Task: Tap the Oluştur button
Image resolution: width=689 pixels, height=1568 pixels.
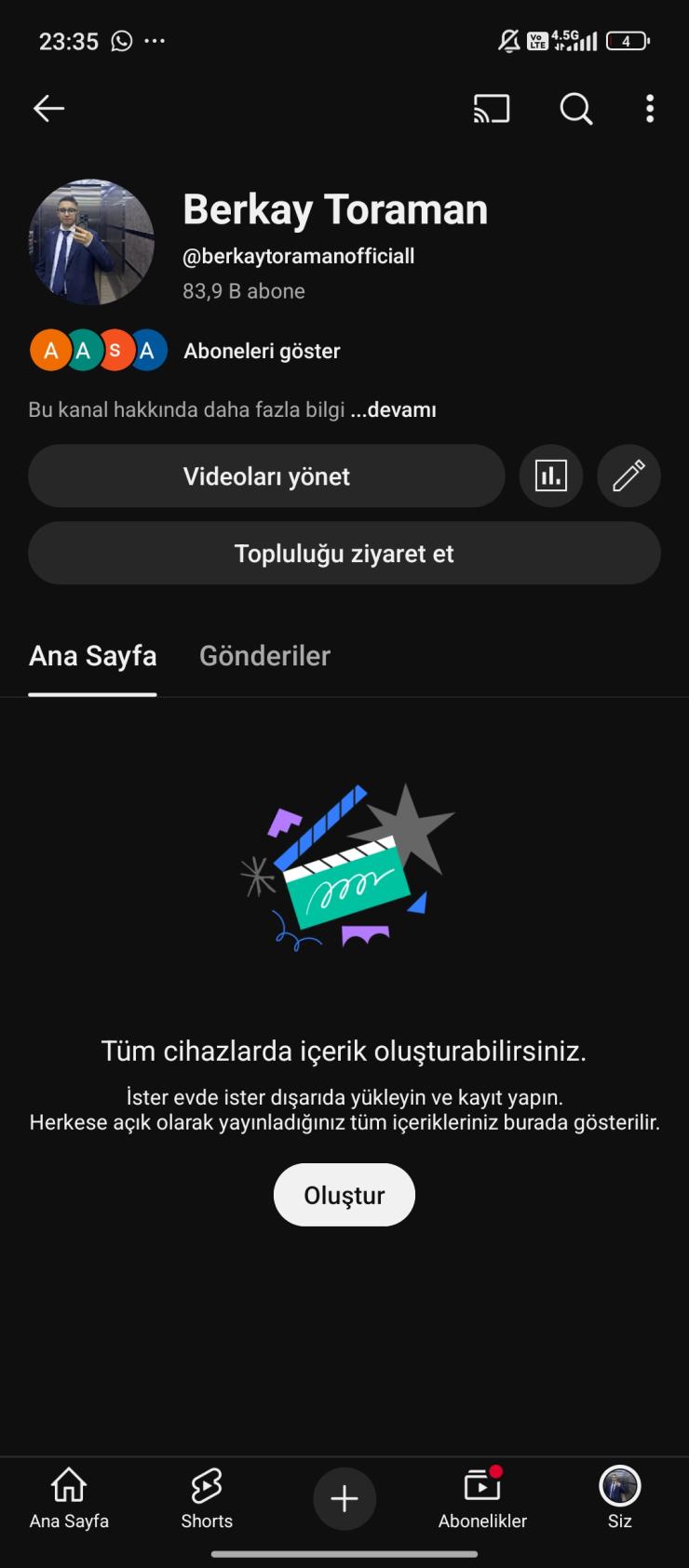Action: point(344,1195)
